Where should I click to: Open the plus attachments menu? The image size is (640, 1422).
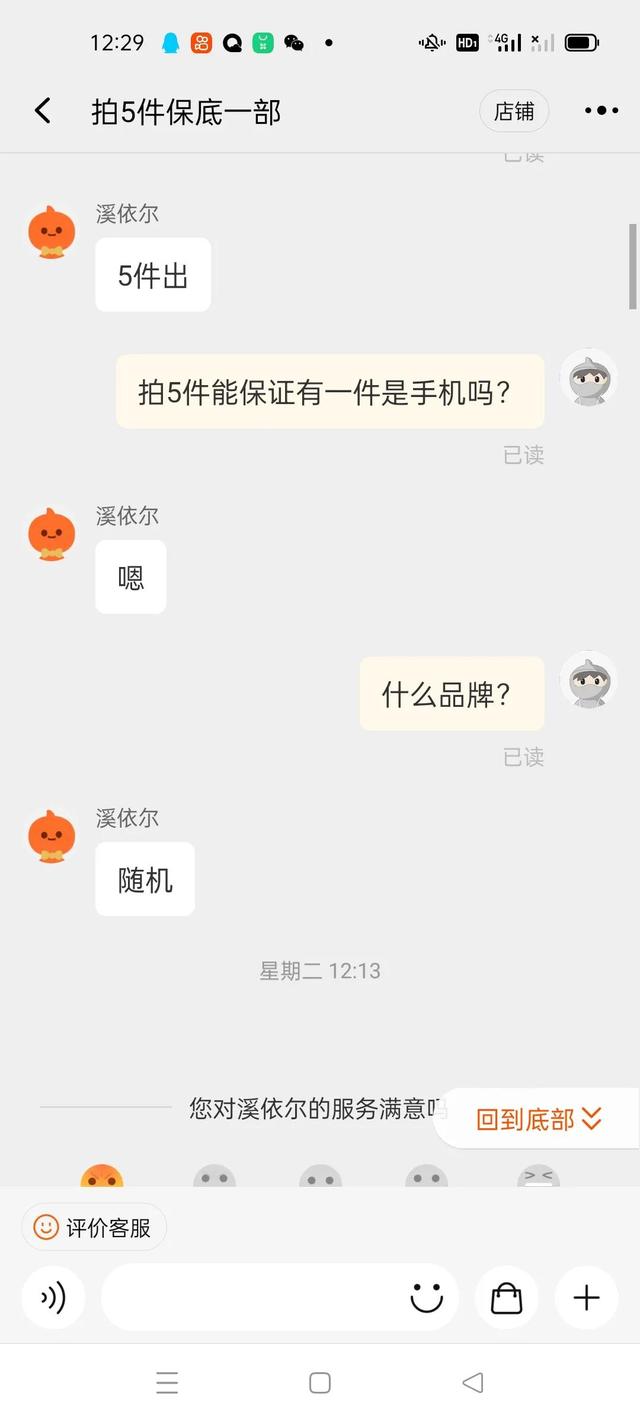[586, 1298]
